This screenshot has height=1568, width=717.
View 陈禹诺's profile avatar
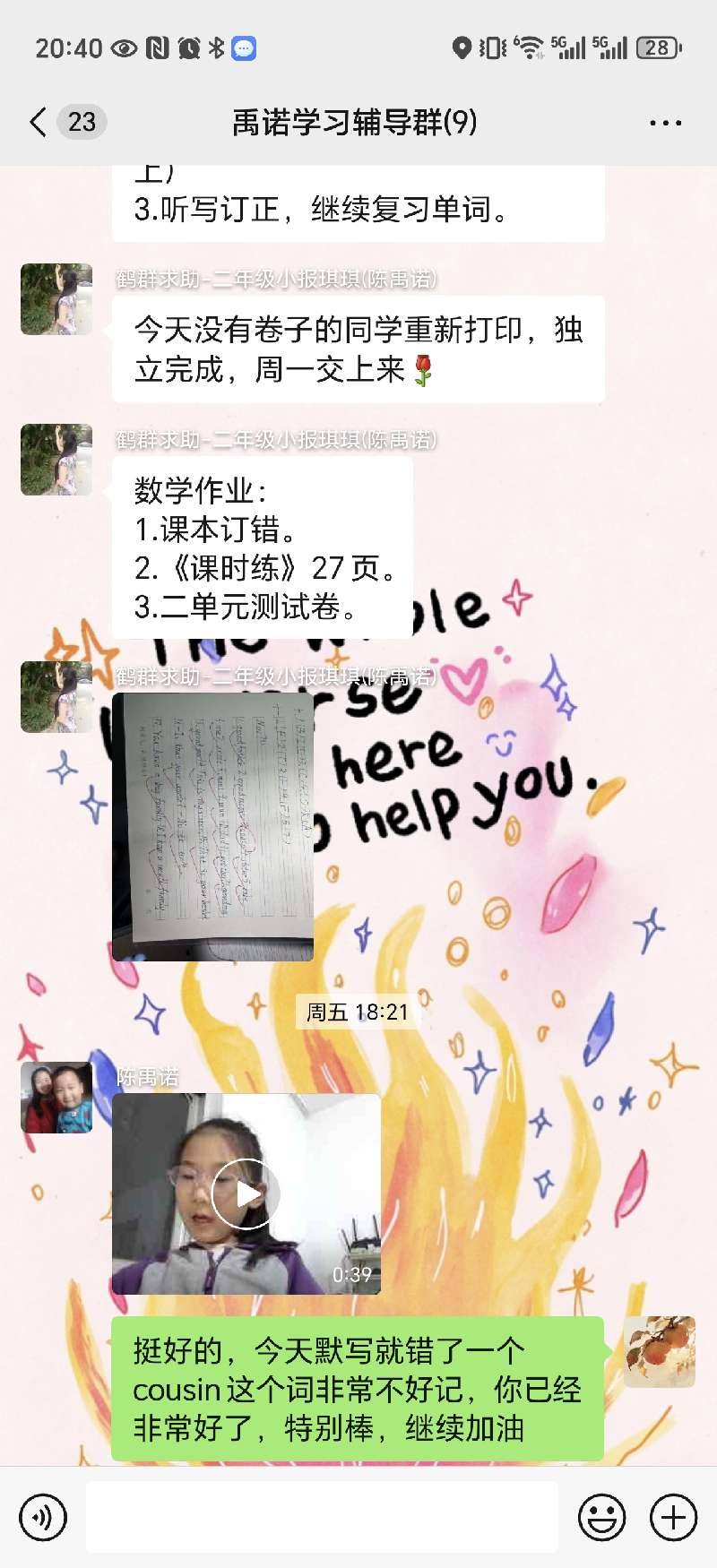[56, 1098]
